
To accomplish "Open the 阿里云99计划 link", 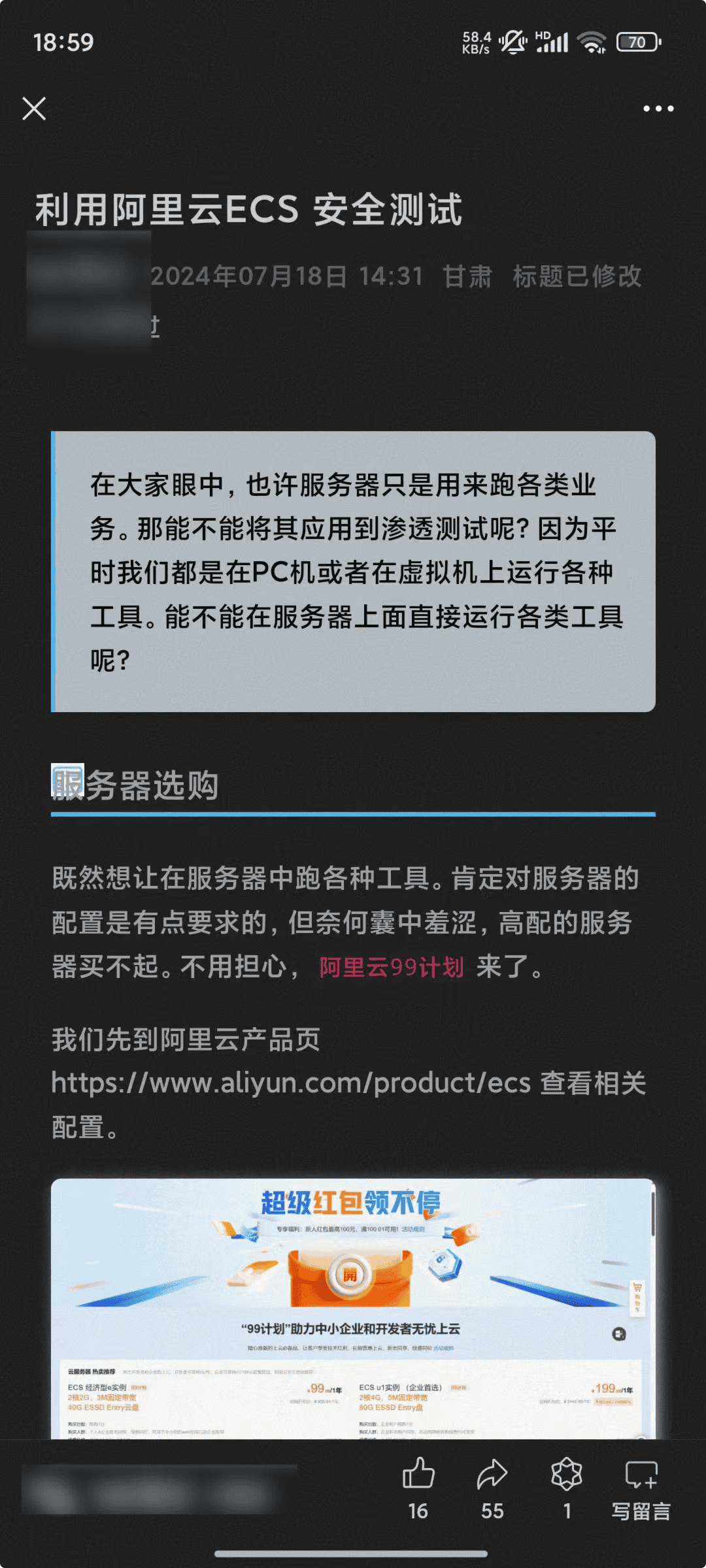I will coord(392,967).
